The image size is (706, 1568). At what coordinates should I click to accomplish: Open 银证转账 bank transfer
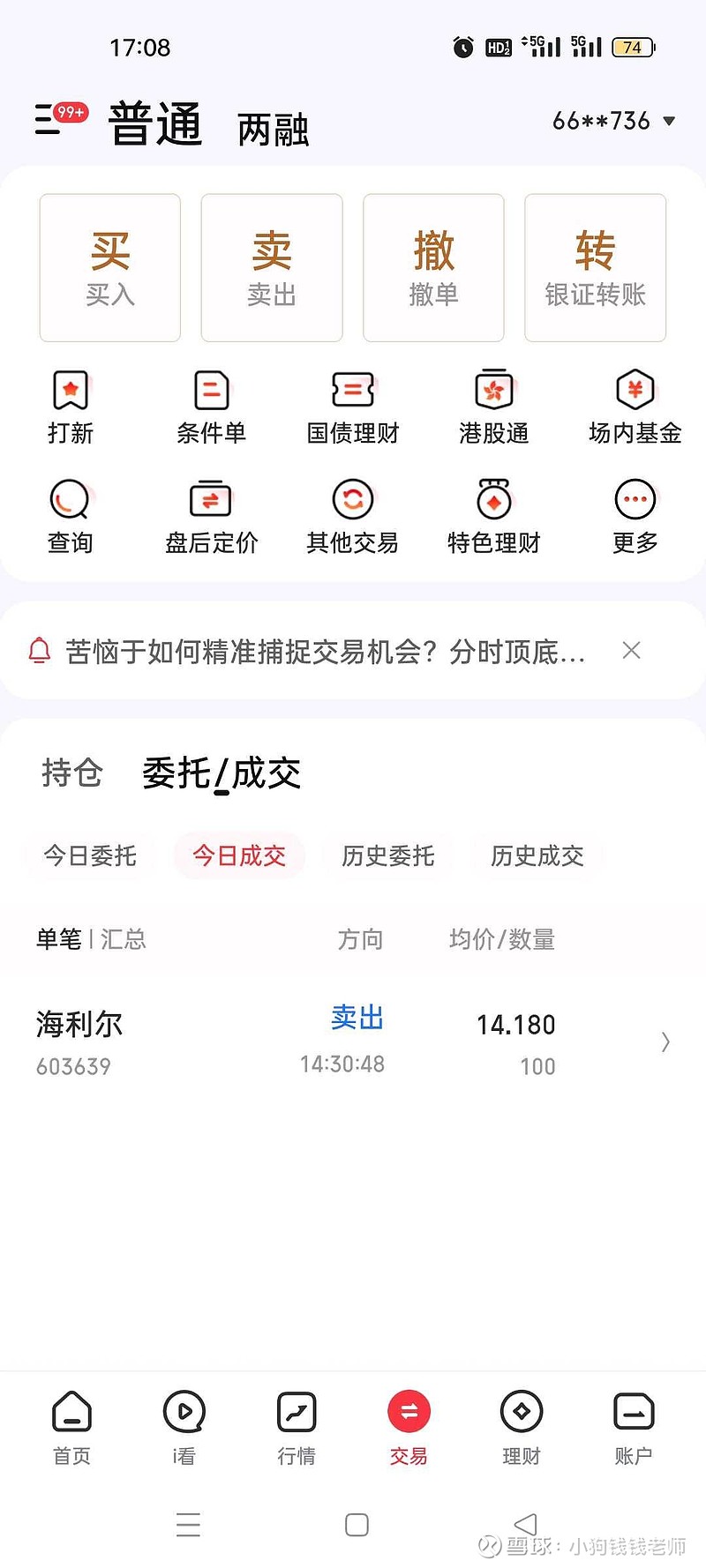[595, 268]
